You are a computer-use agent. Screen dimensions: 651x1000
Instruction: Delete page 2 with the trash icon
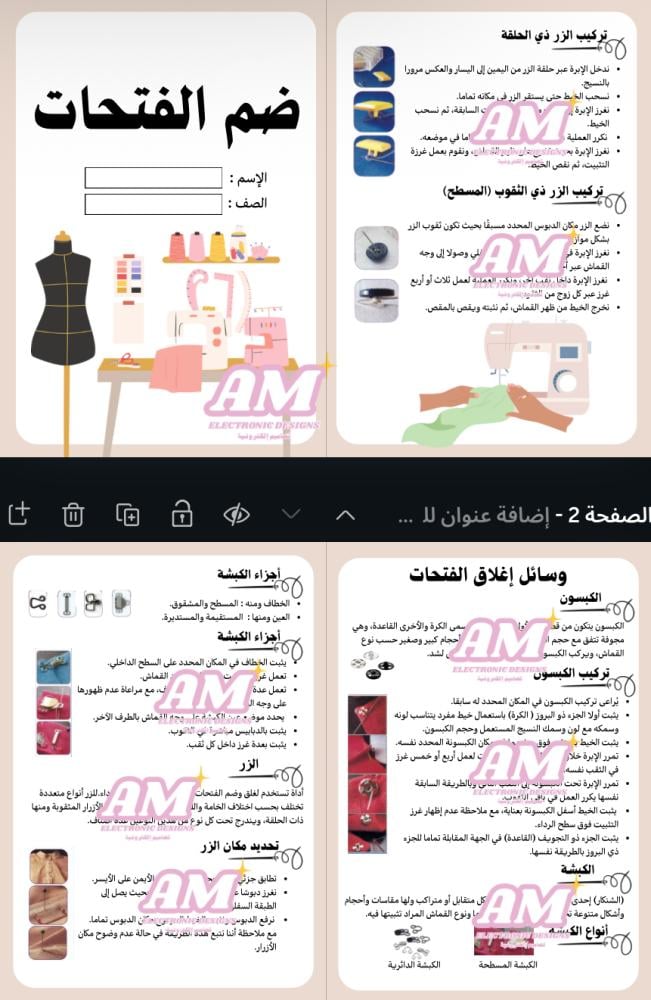[x=73, y=514]
